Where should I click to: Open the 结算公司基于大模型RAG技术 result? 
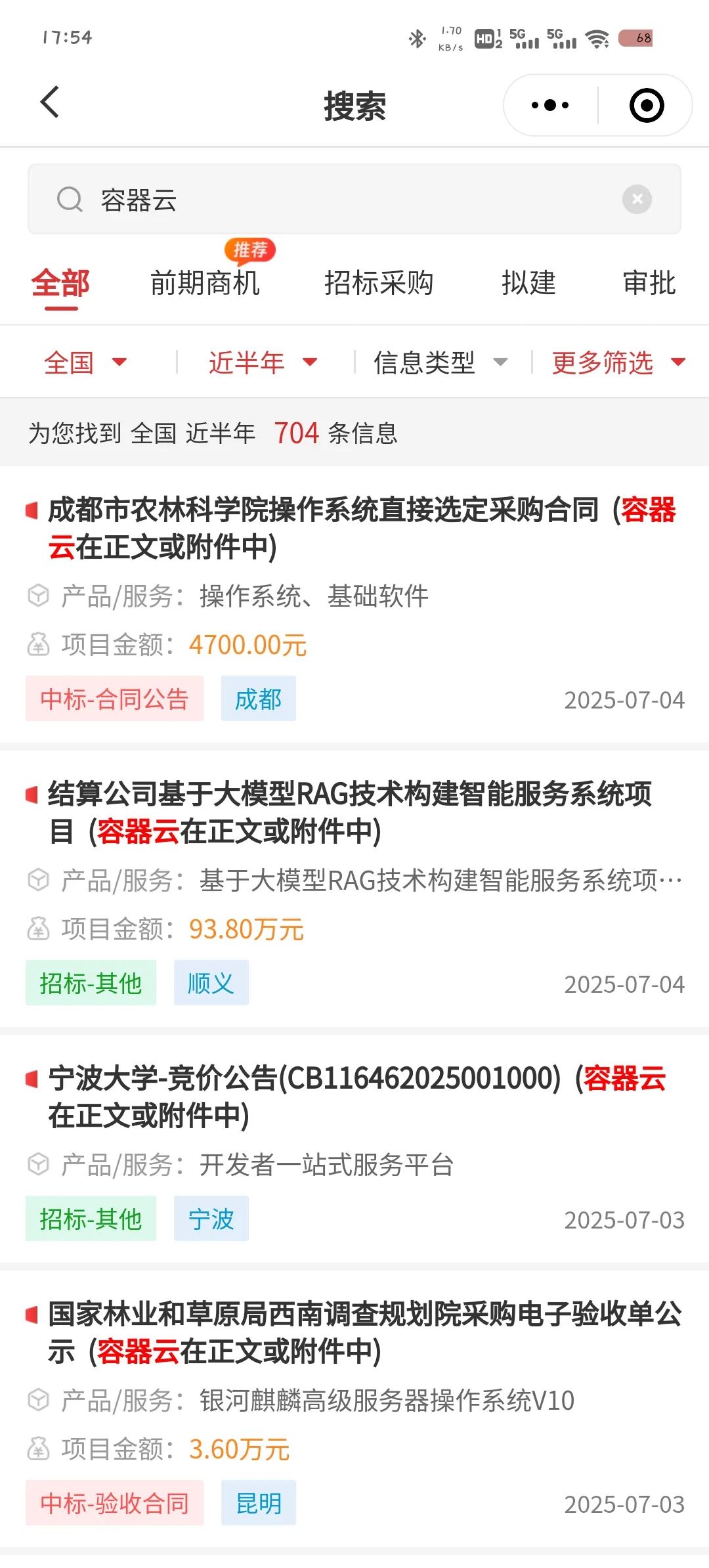(354, 890)
